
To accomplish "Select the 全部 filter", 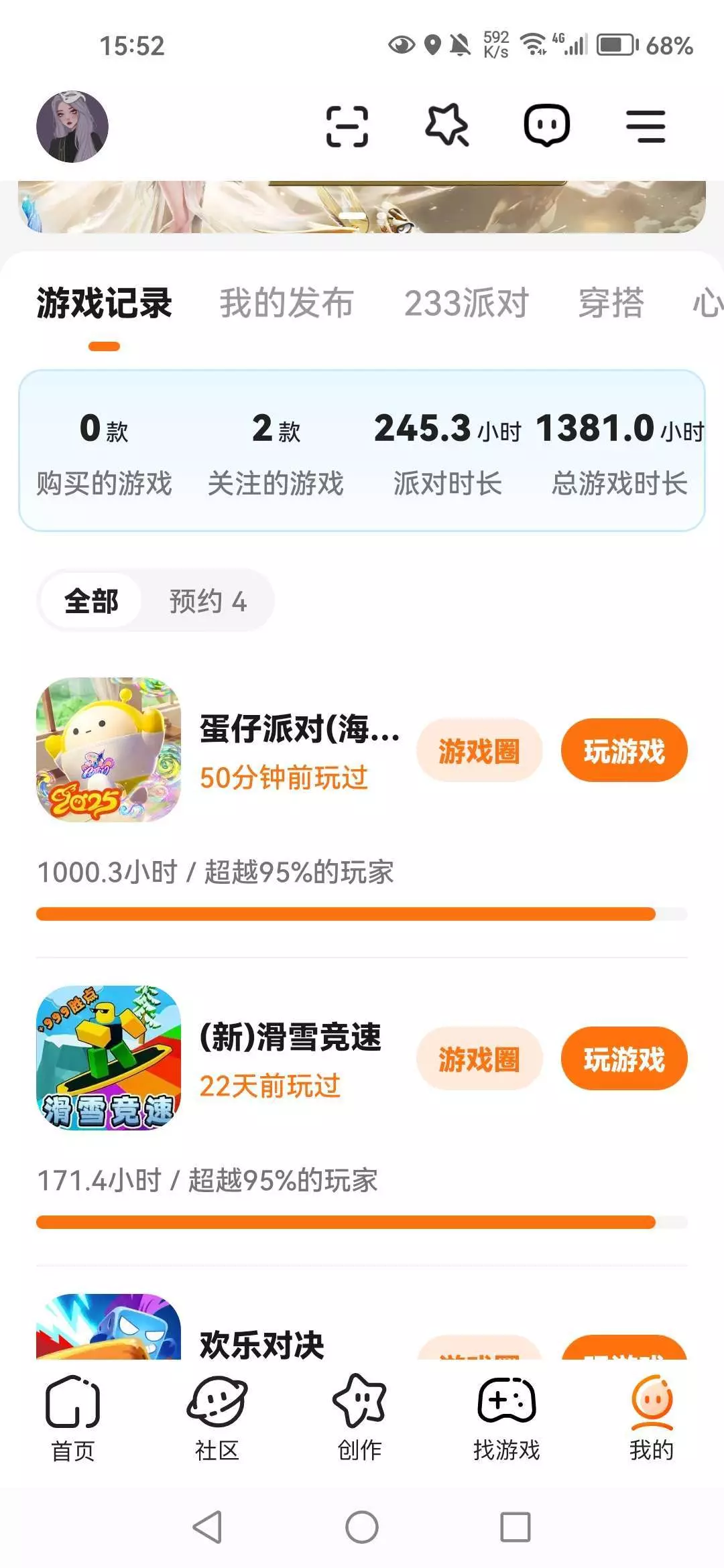I will pos(91,601).
